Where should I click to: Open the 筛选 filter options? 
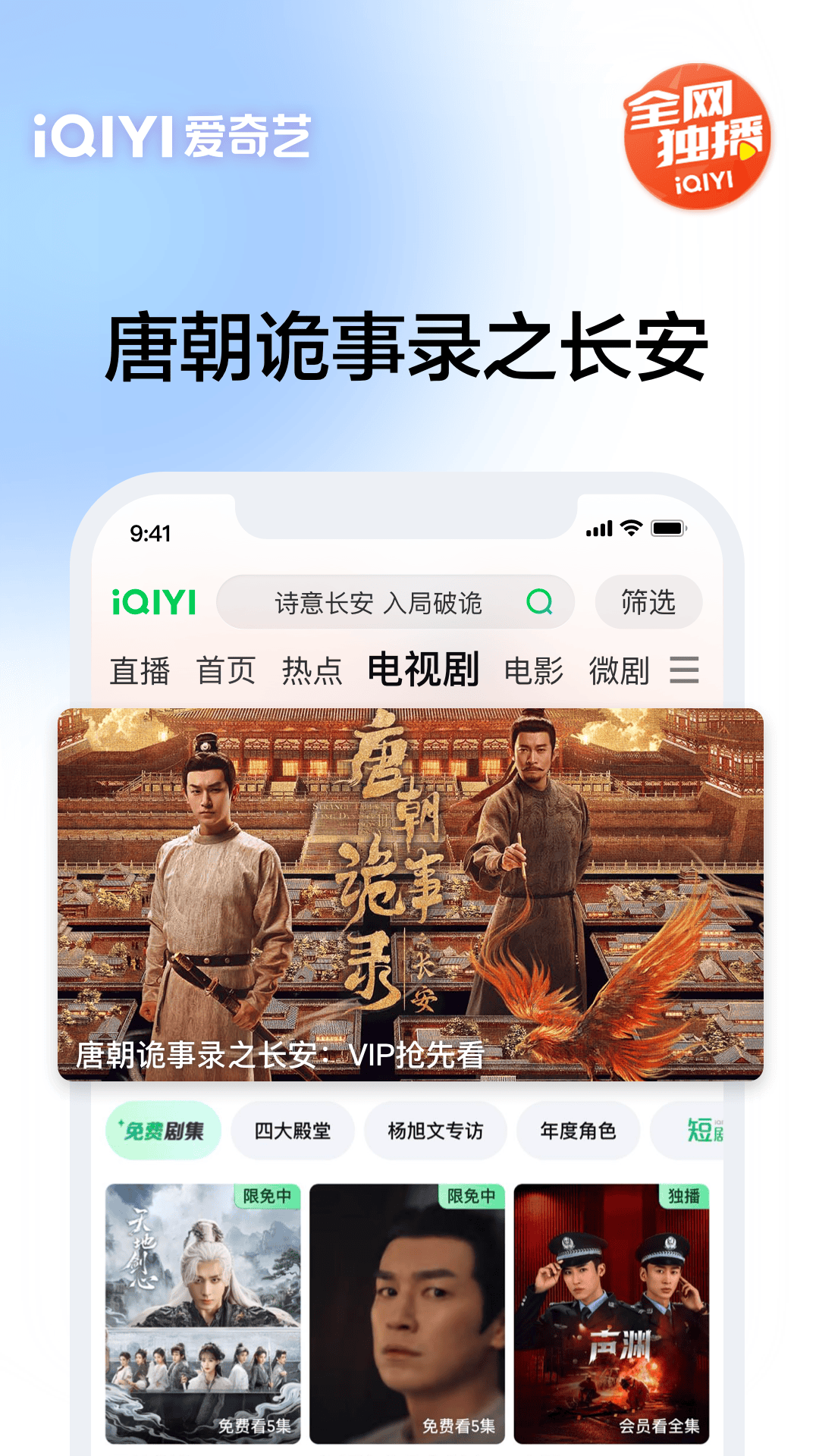(x=647, y=603)
